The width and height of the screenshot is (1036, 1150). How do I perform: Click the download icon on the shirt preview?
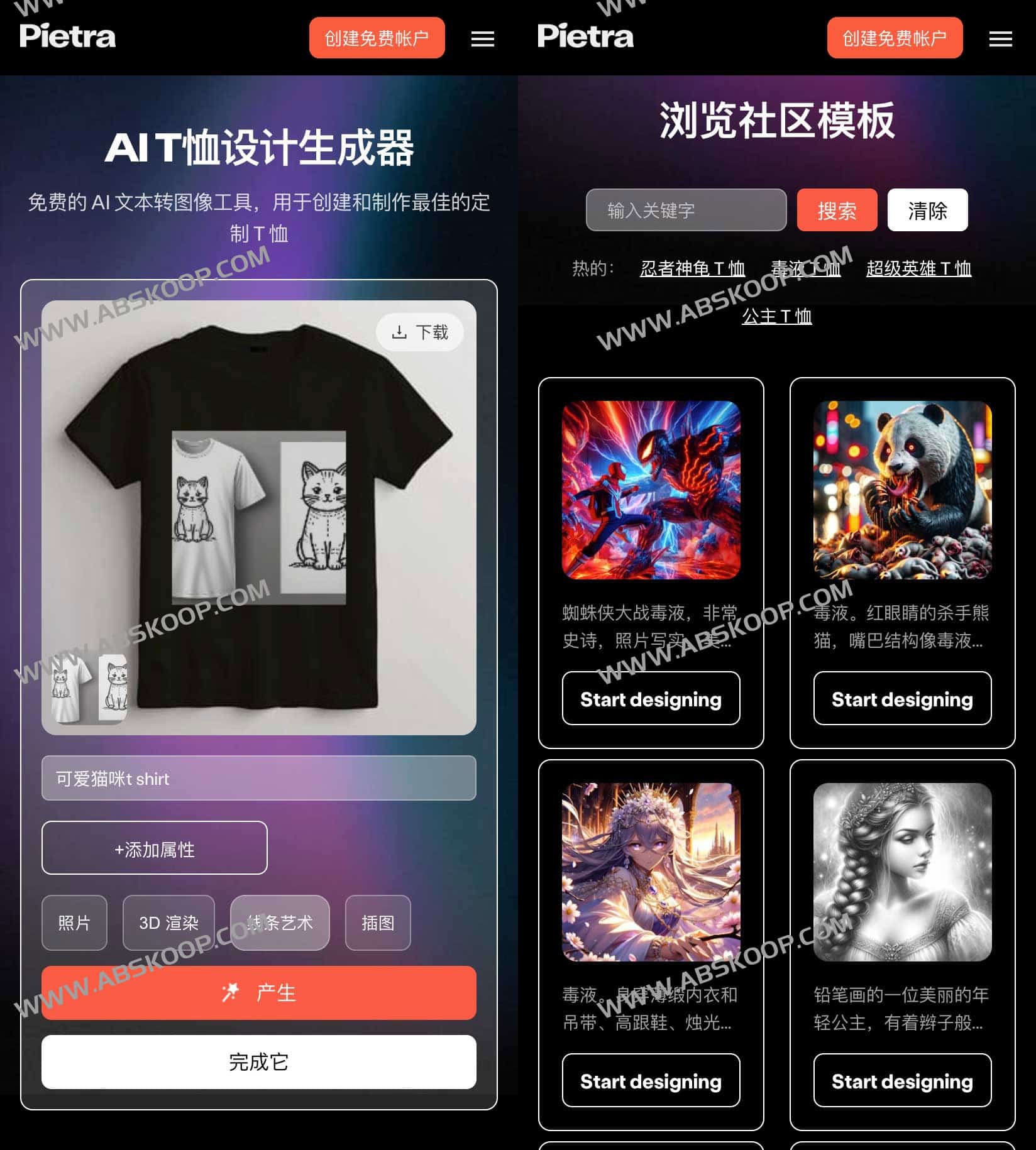(399, 332)
